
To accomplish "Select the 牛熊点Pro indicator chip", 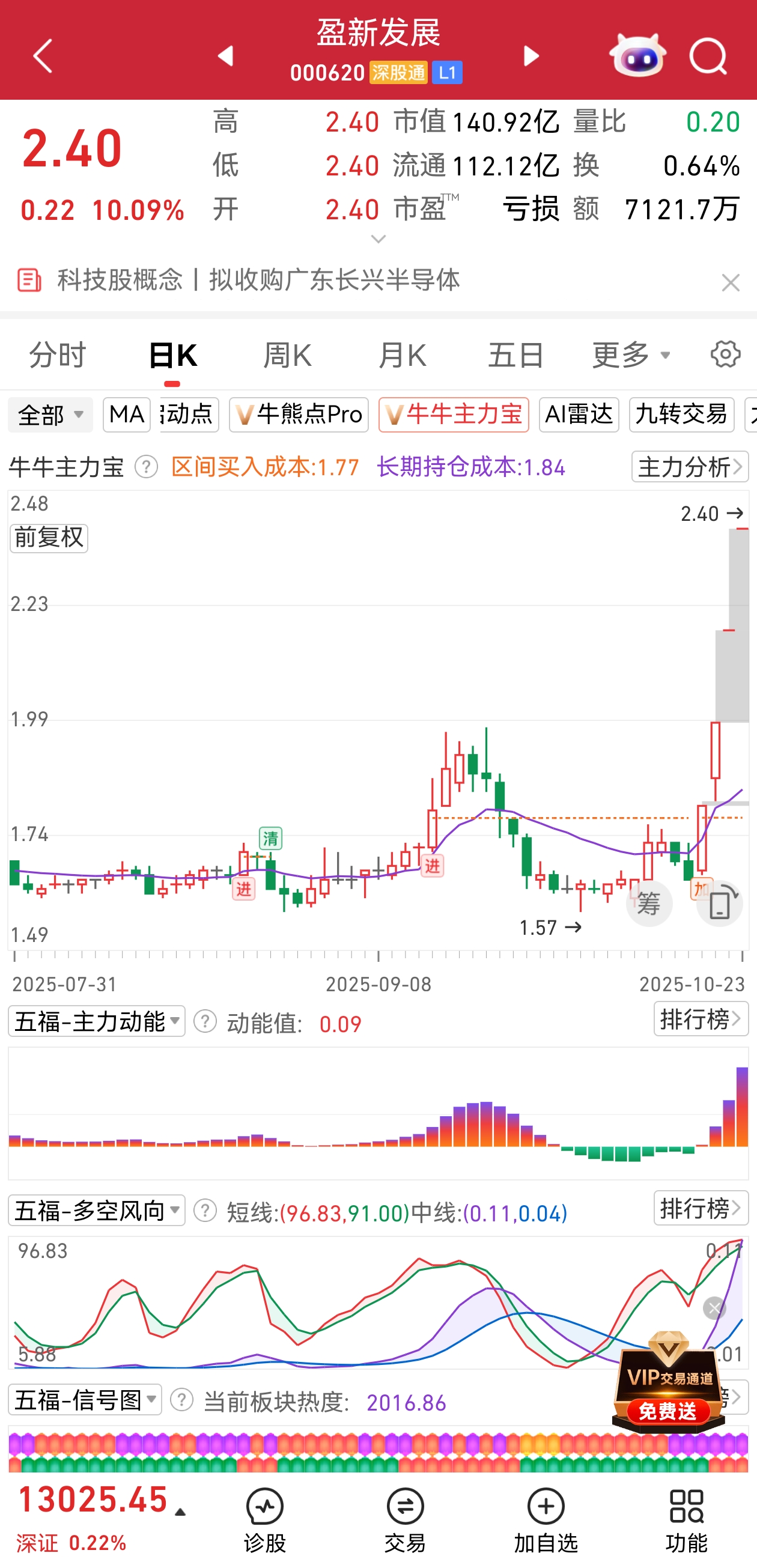I will pyautogui.click(x=299, y=415).
